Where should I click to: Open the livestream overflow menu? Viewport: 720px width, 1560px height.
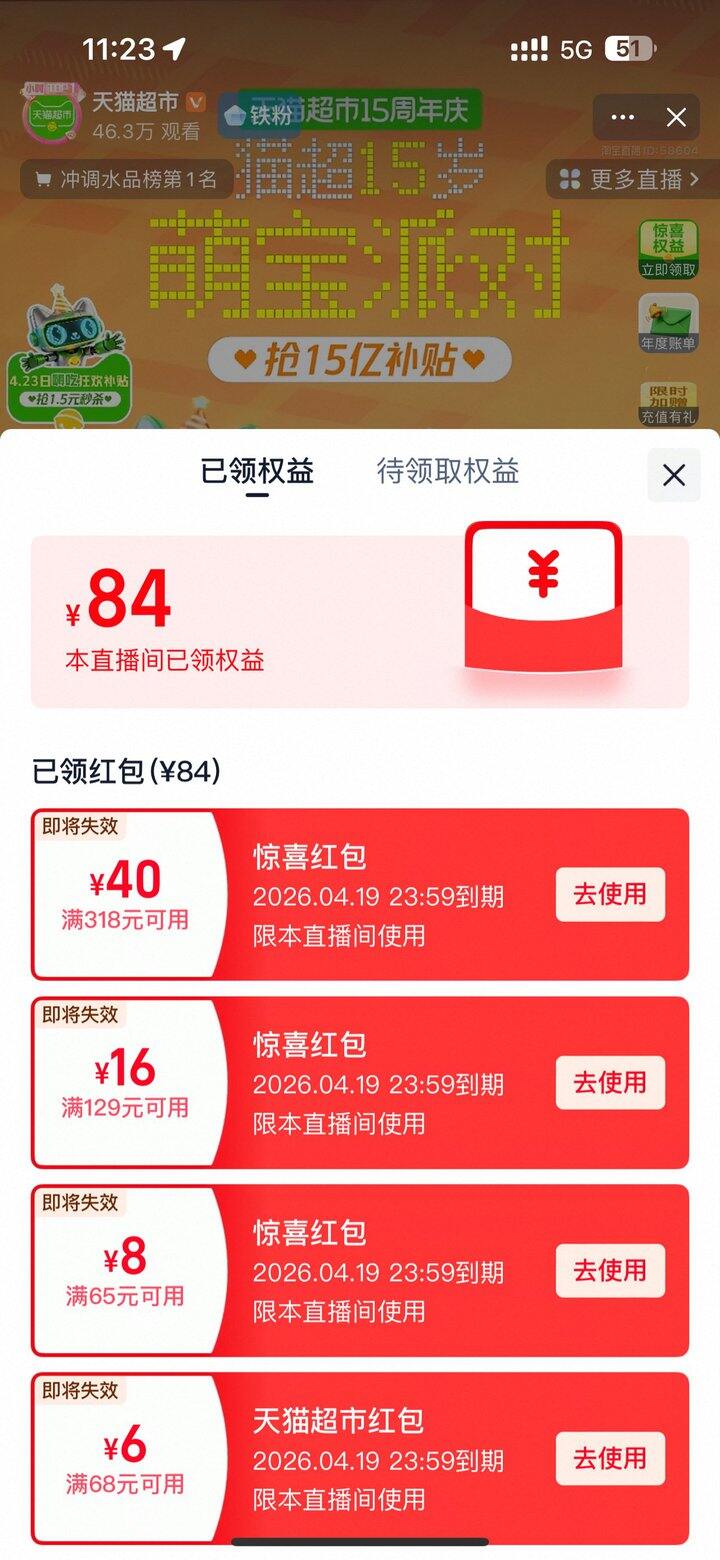(623, 118)
